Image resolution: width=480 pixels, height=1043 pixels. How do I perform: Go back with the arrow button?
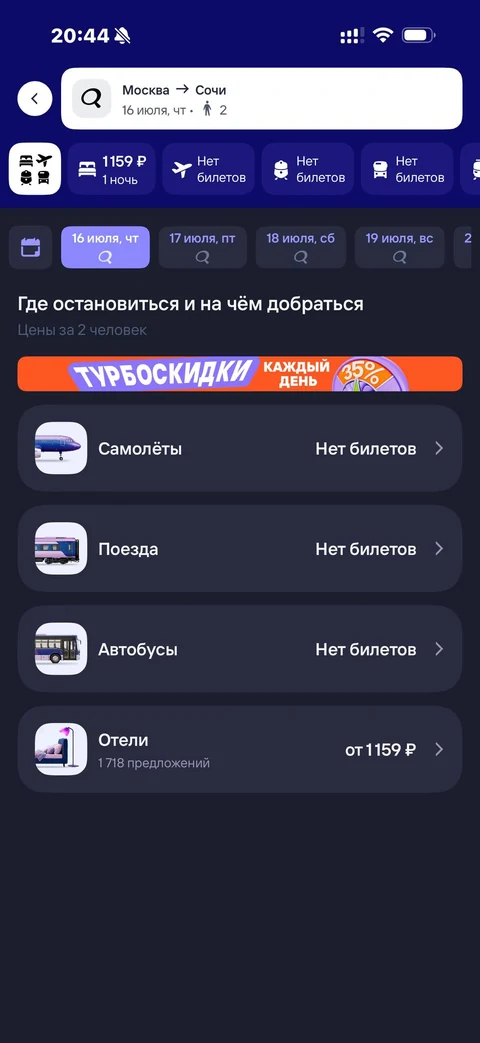[x=35, y=99]
